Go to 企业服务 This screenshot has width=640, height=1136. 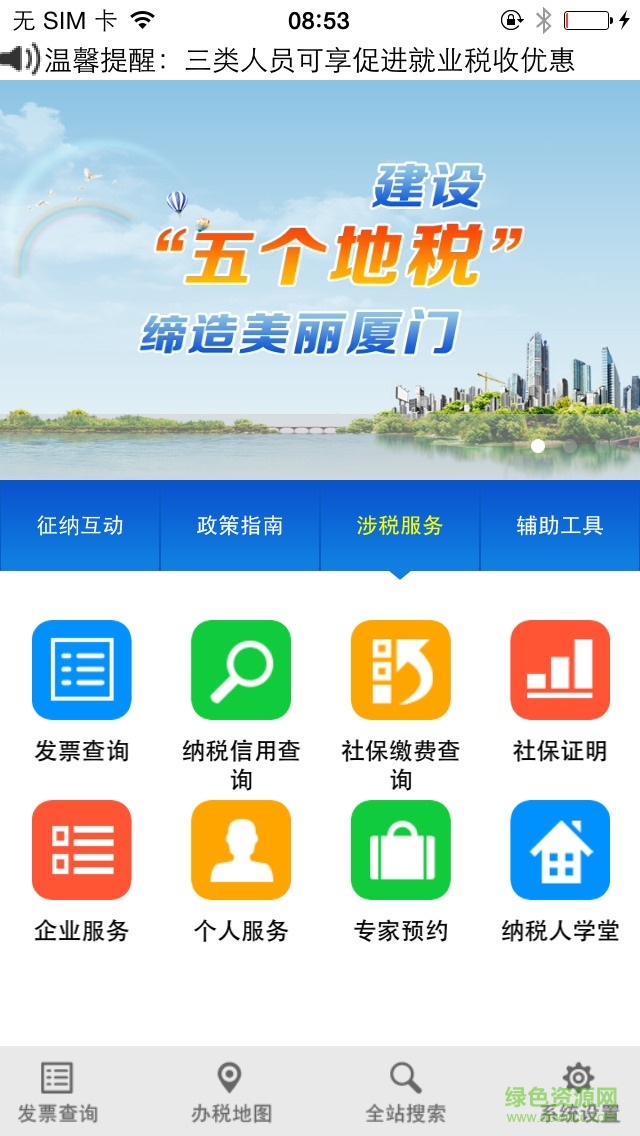coord(81,850)
